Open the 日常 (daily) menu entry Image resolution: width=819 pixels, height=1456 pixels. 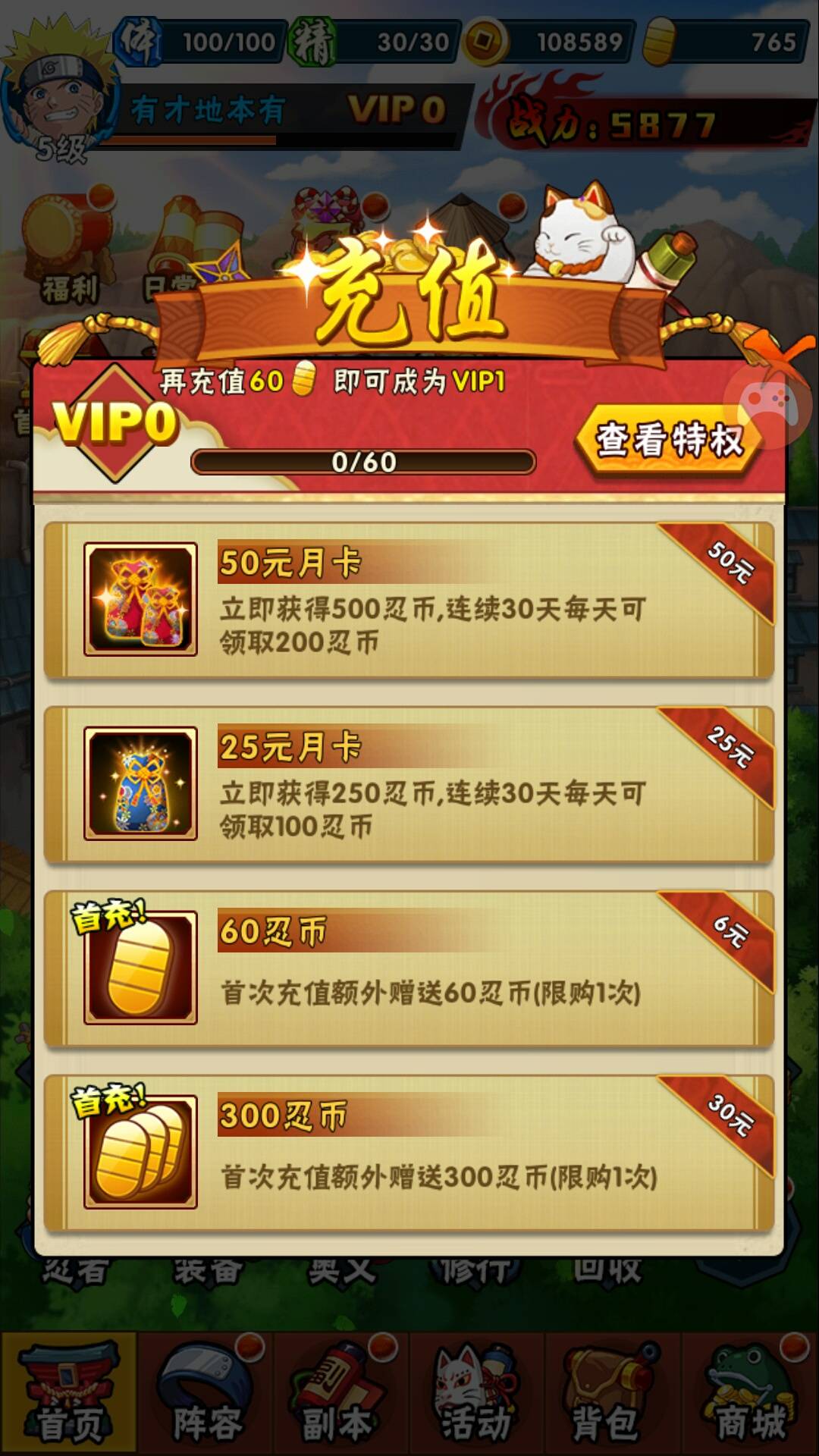tap(171, 284)
